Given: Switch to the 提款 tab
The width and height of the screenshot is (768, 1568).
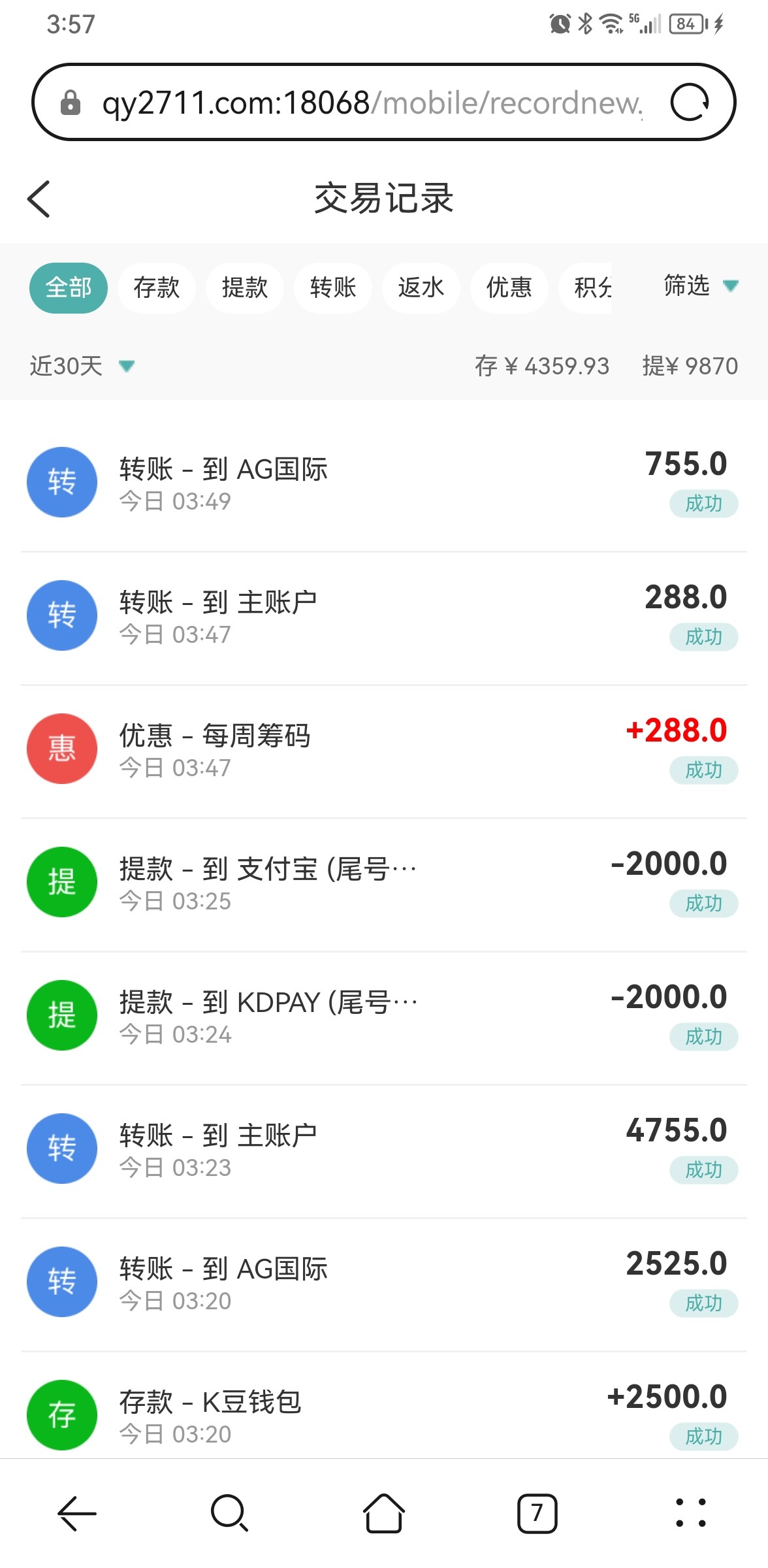Looking at the screenshot, I should point(245,287).
